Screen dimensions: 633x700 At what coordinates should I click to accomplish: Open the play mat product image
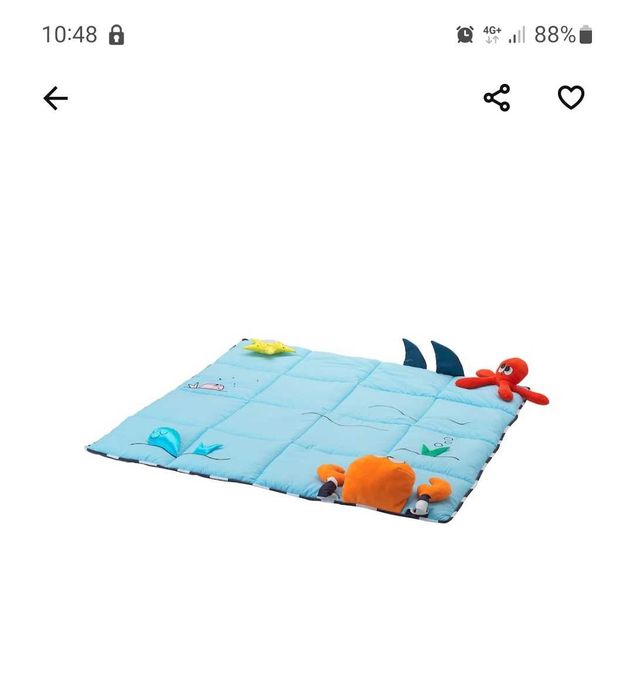pos(316,425)
